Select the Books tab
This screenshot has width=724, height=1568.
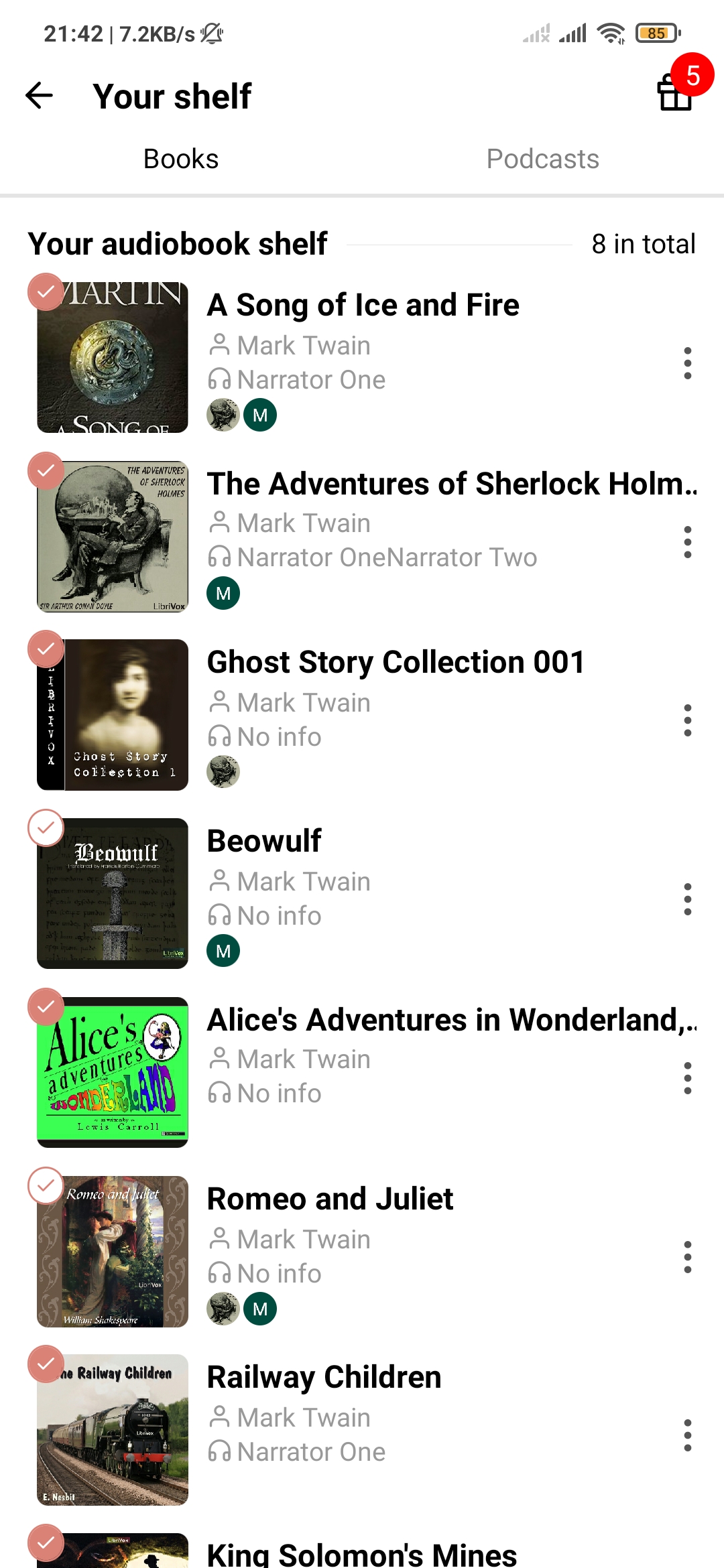click(181, 159)
